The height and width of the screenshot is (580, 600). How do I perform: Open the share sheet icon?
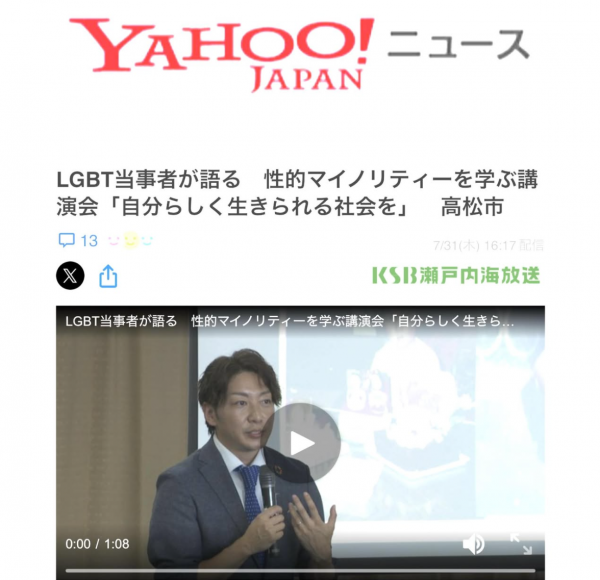(109, 275)
